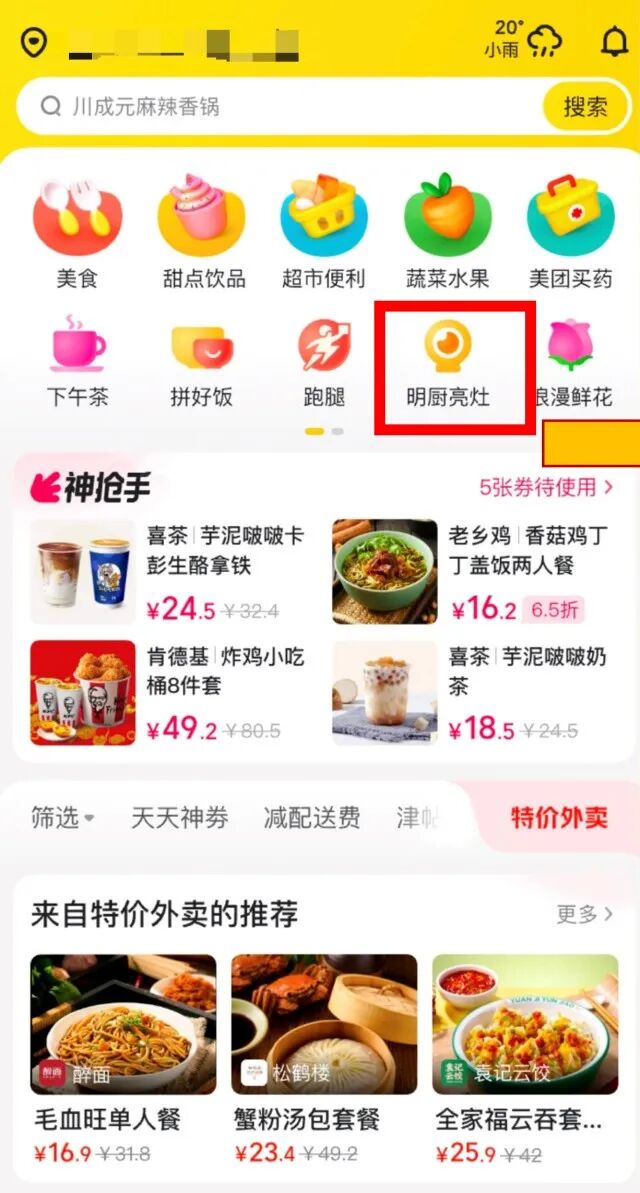Tap 更多 for more 特价外卖 recommendations
This screenshot has width=640, height=1193.
[584, 914]
